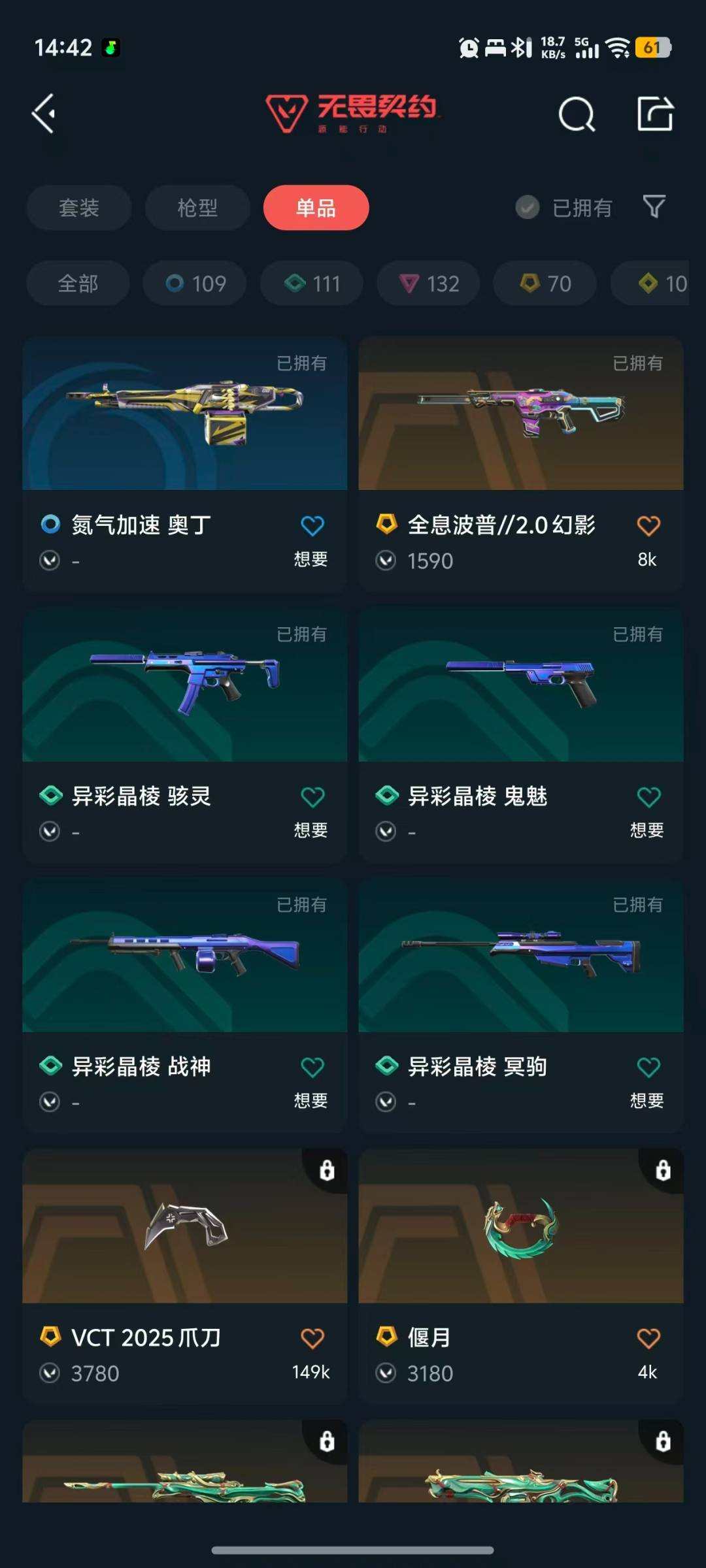Screen dimensions: 706x1568
Task: Add 异彩晶棱 骇灵 to wishlist heart
Action: click(312, 797)
